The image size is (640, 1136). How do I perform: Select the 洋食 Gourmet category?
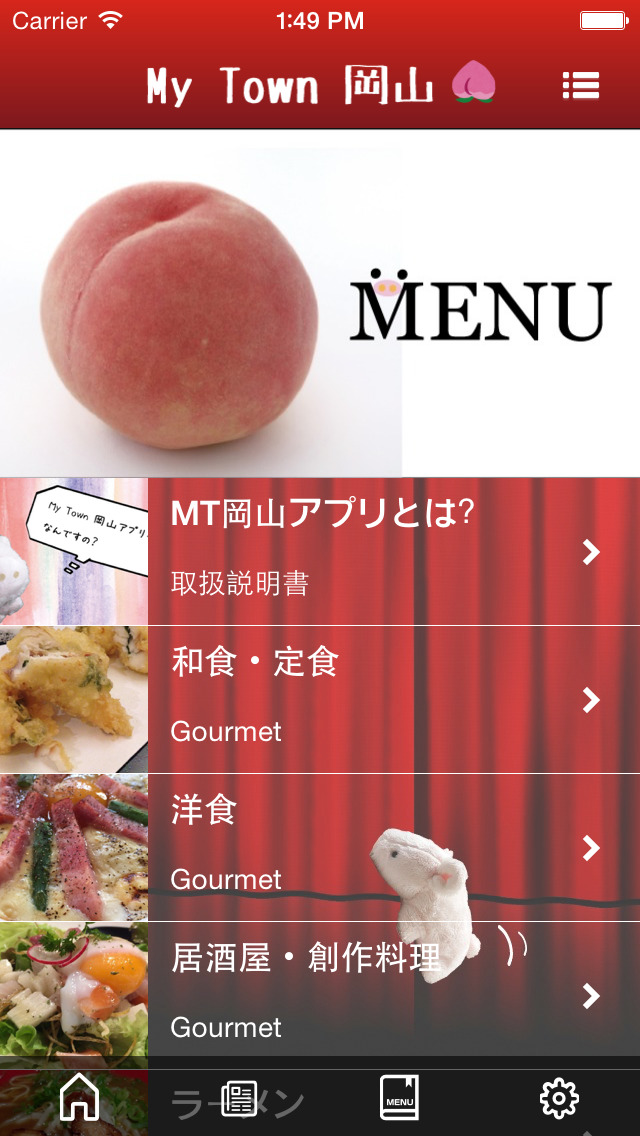pos(320,847)
